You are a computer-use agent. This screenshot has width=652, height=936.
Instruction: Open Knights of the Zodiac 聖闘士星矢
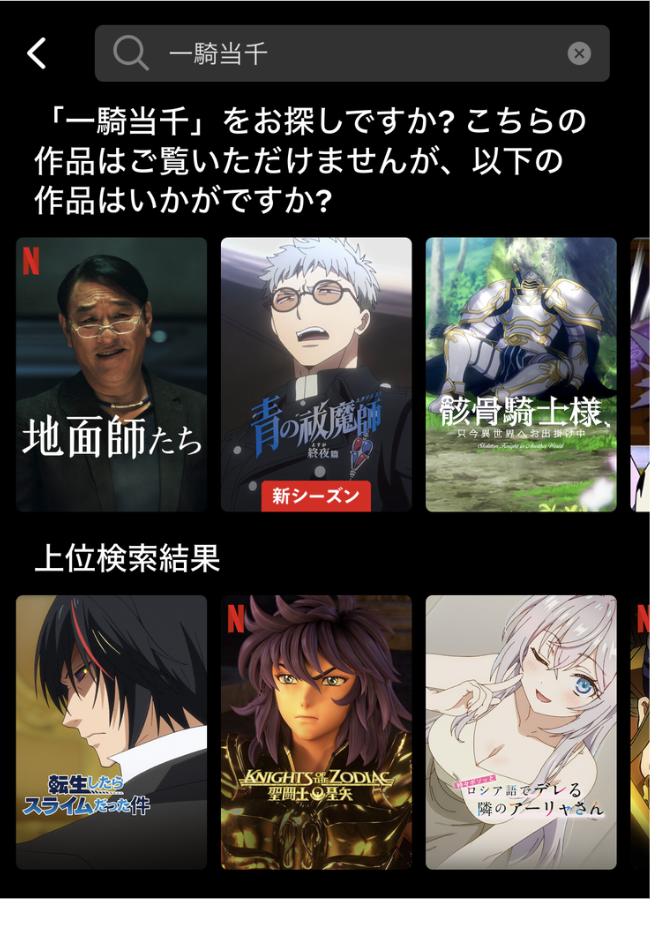(x=316, y=732)
